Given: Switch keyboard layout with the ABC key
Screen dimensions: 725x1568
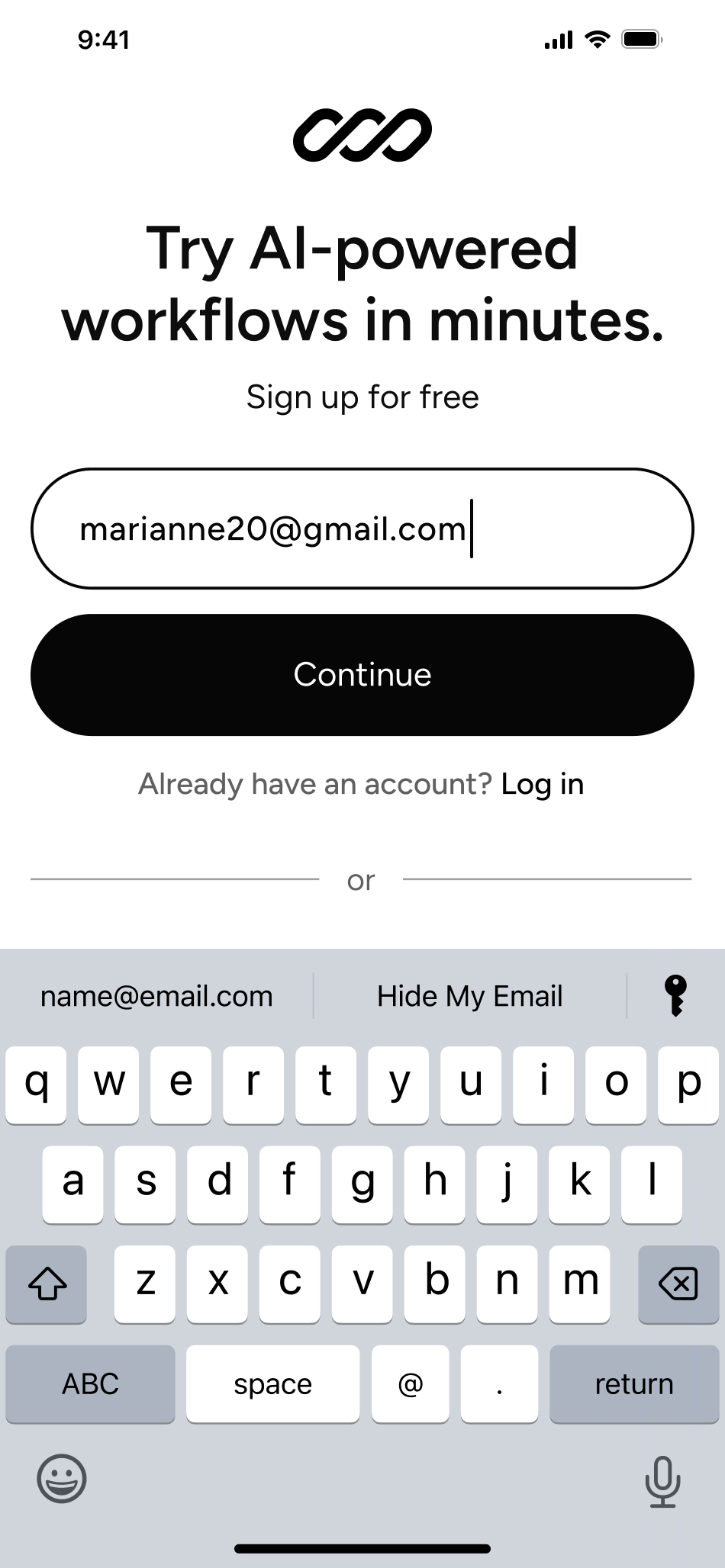Looking at the screenshot, I should point(90,1383).
